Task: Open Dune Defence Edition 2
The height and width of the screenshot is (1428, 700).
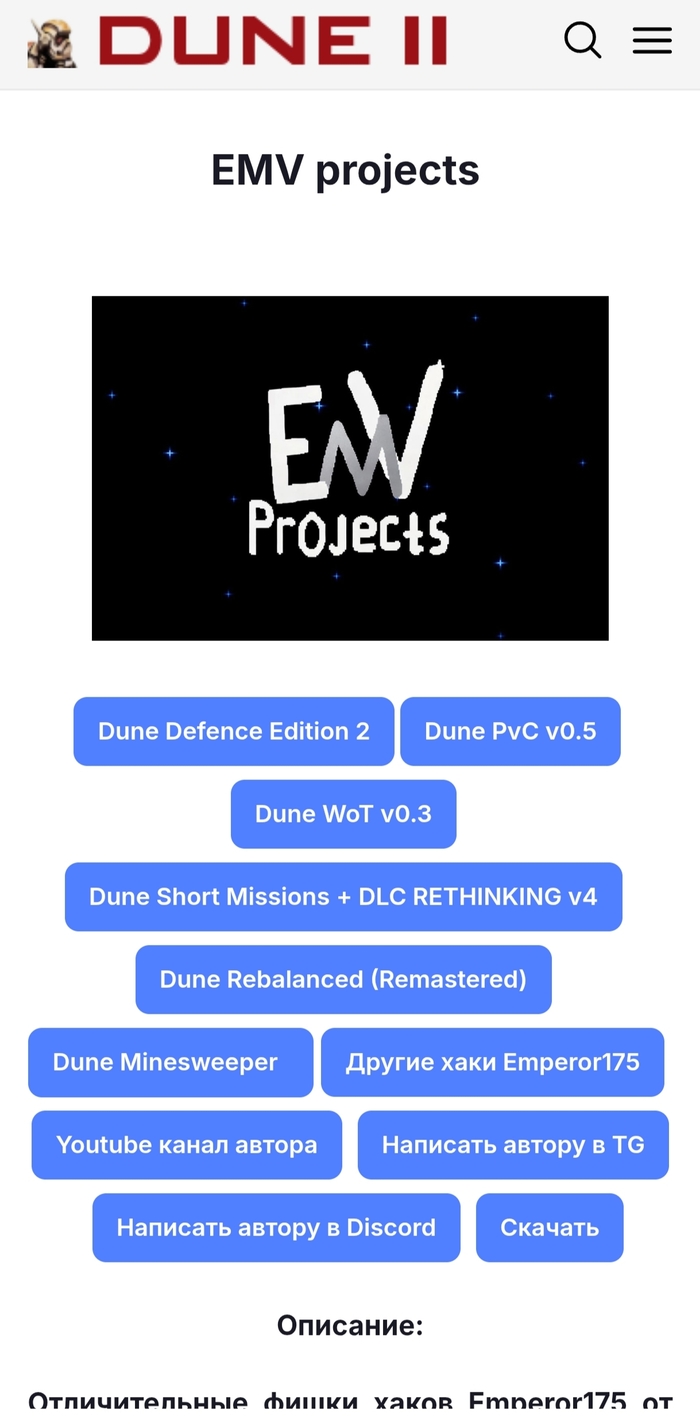Action: pyautogui.click(x=234, y=731)
